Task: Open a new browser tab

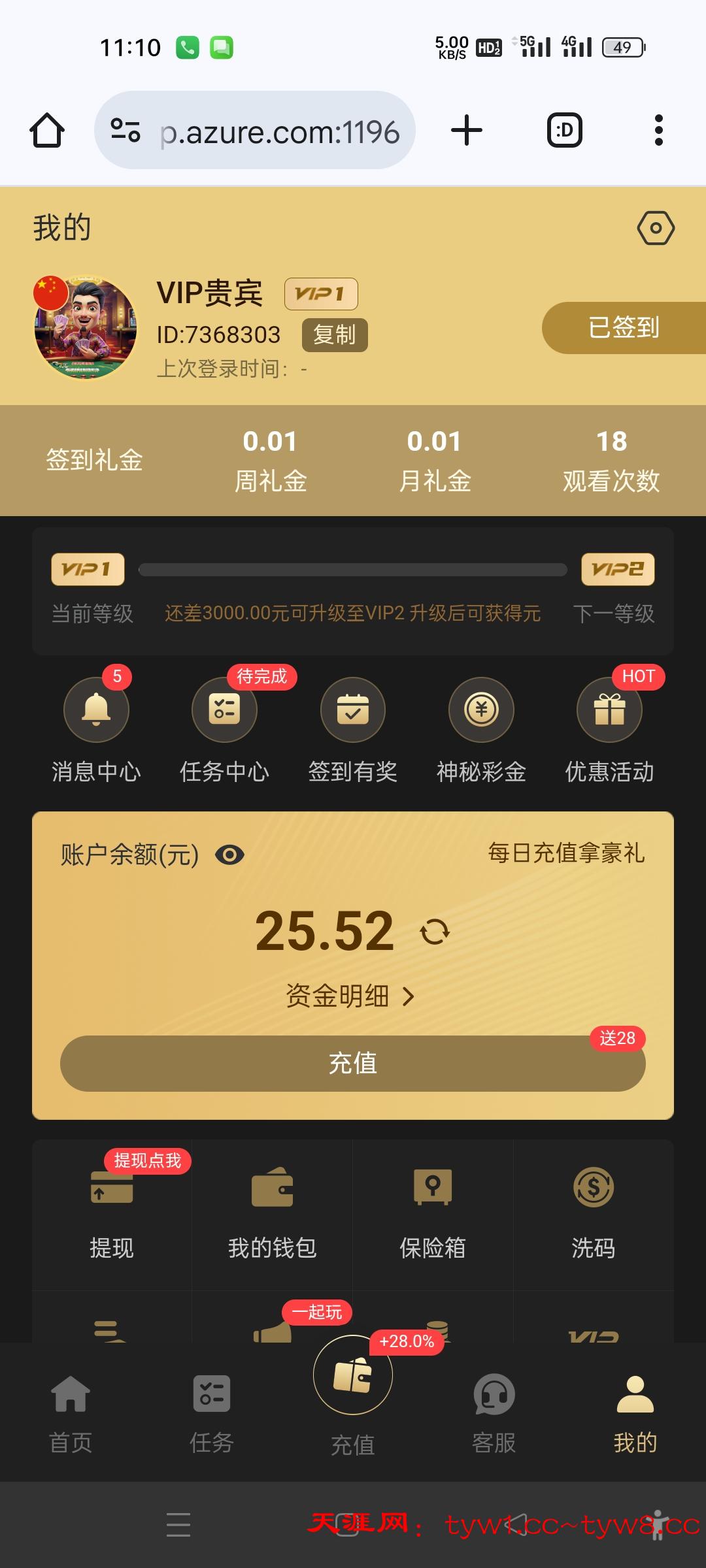Action: coord(467,130)
